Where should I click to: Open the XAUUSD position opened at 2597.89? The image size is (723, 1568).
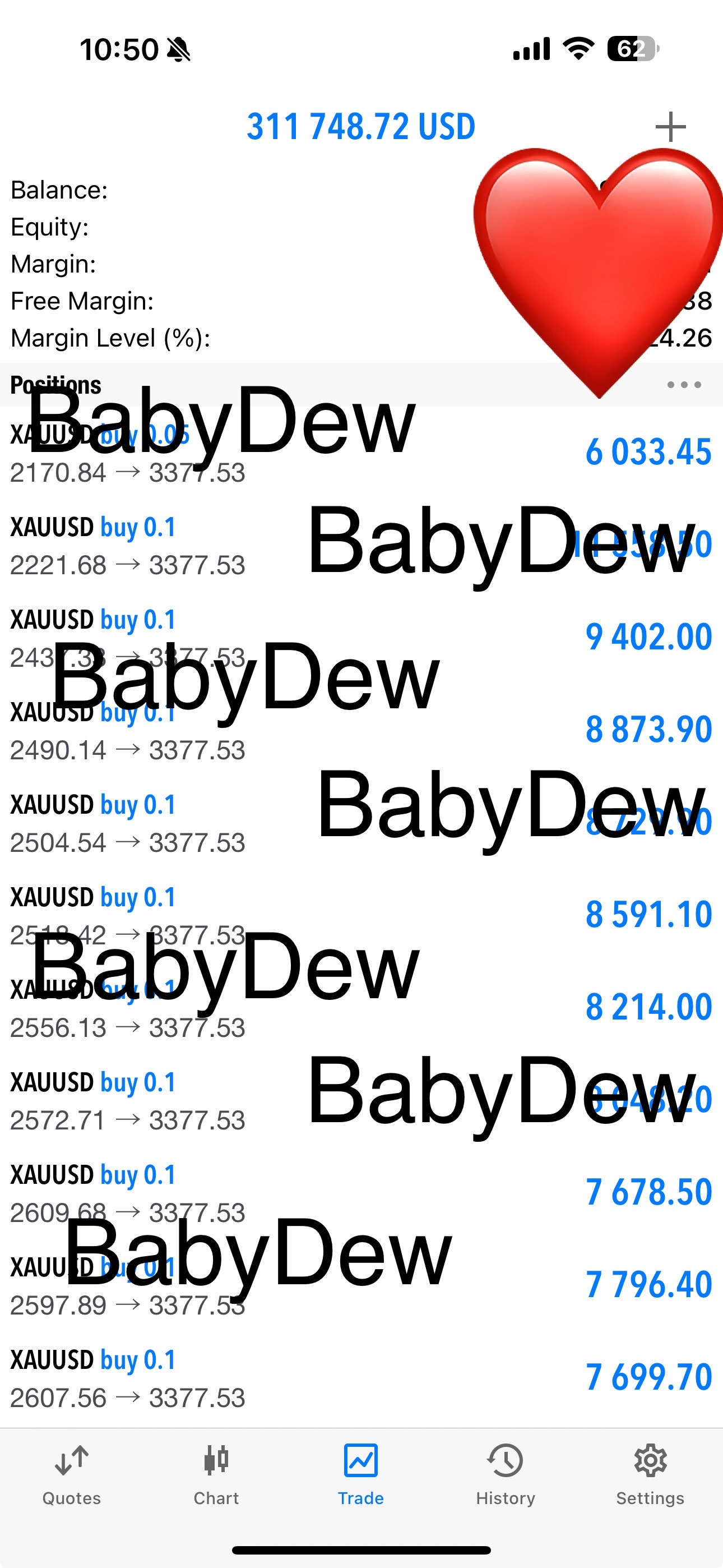coord(361,1285)
